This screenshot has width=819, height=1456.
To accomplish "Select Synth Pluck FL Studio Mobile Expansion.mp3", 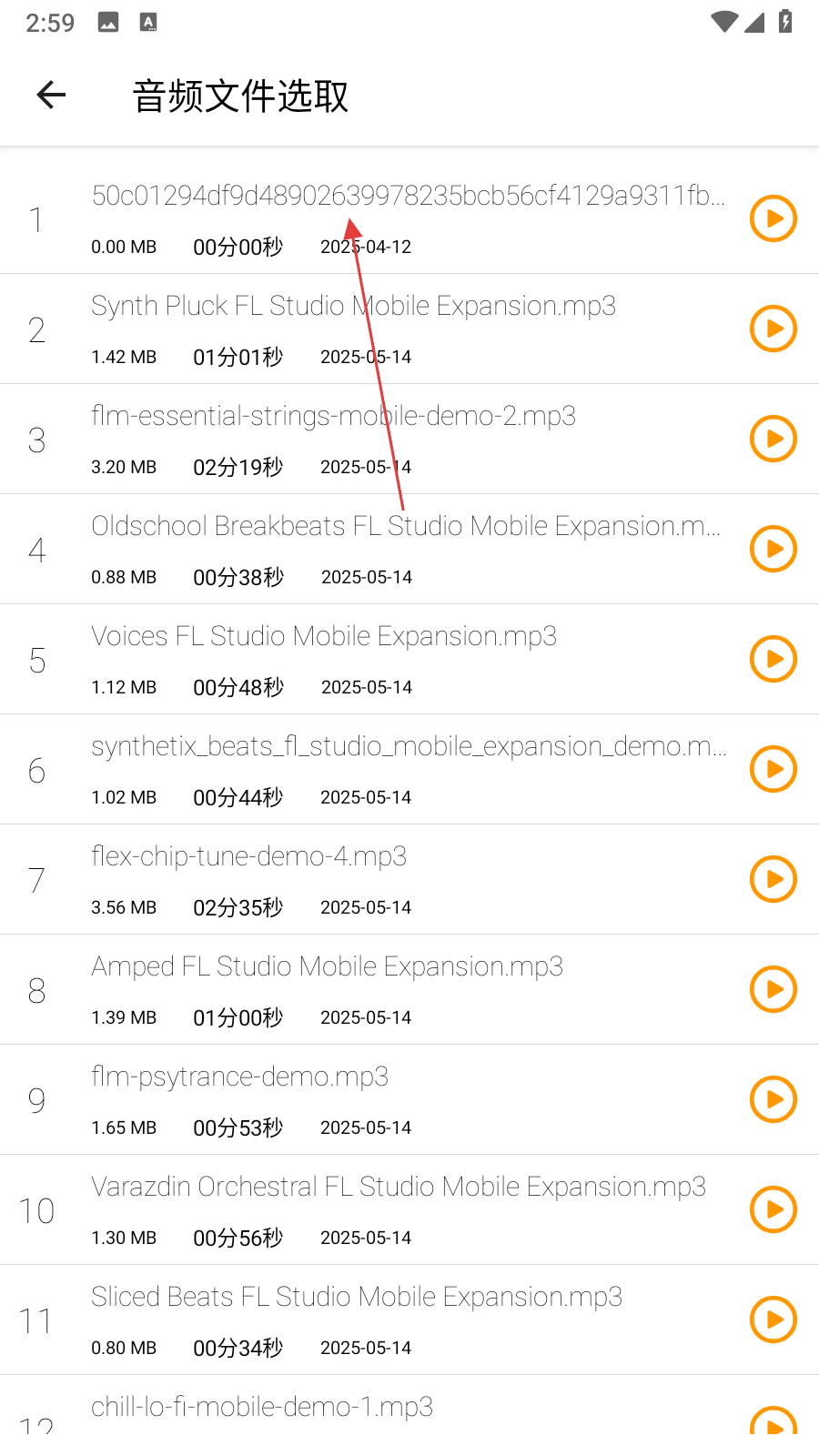I will coord(353,307).
